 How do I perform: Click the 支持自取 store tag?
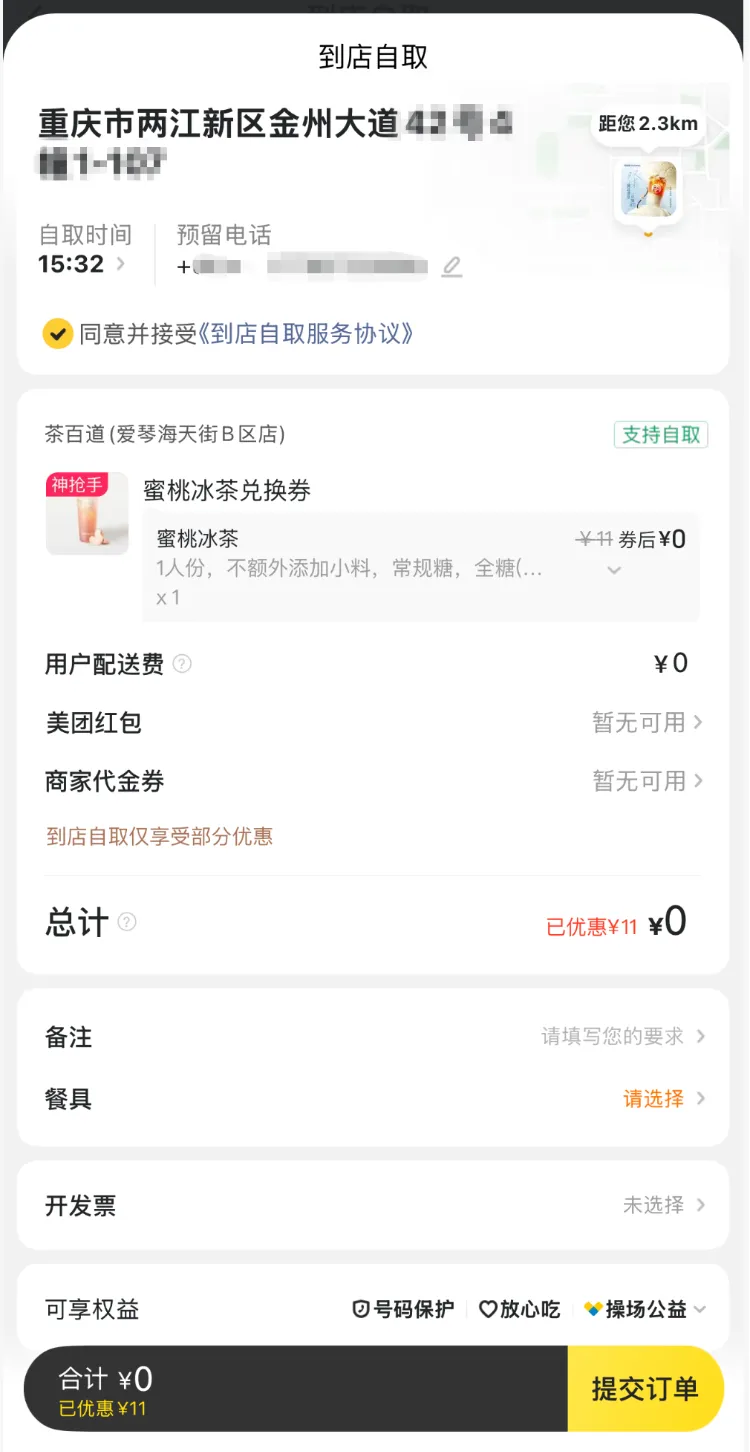[660, 434]
